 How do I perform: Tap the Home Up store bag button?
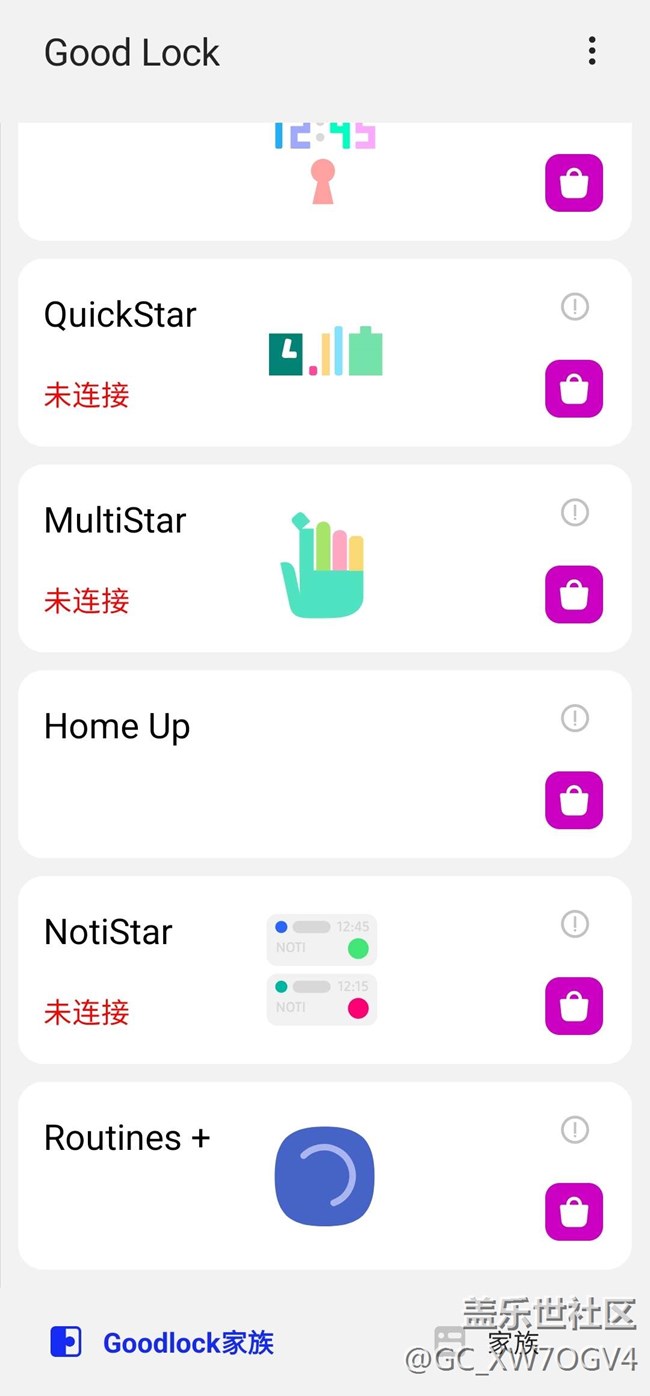tap(574, 801)
